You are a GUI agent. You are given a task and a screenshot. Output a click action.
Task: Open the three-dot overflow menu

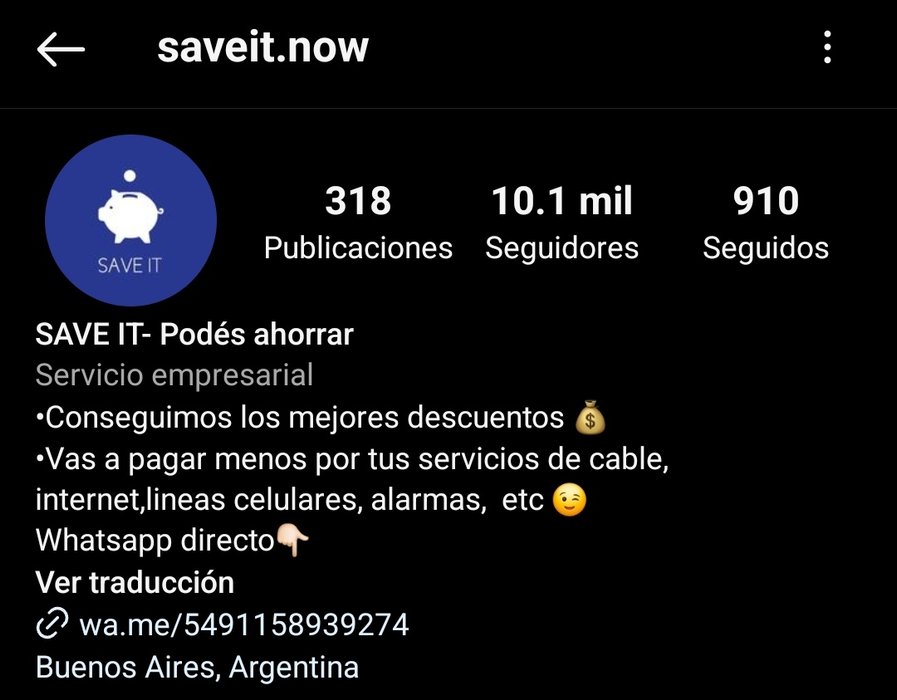point(827,48)
